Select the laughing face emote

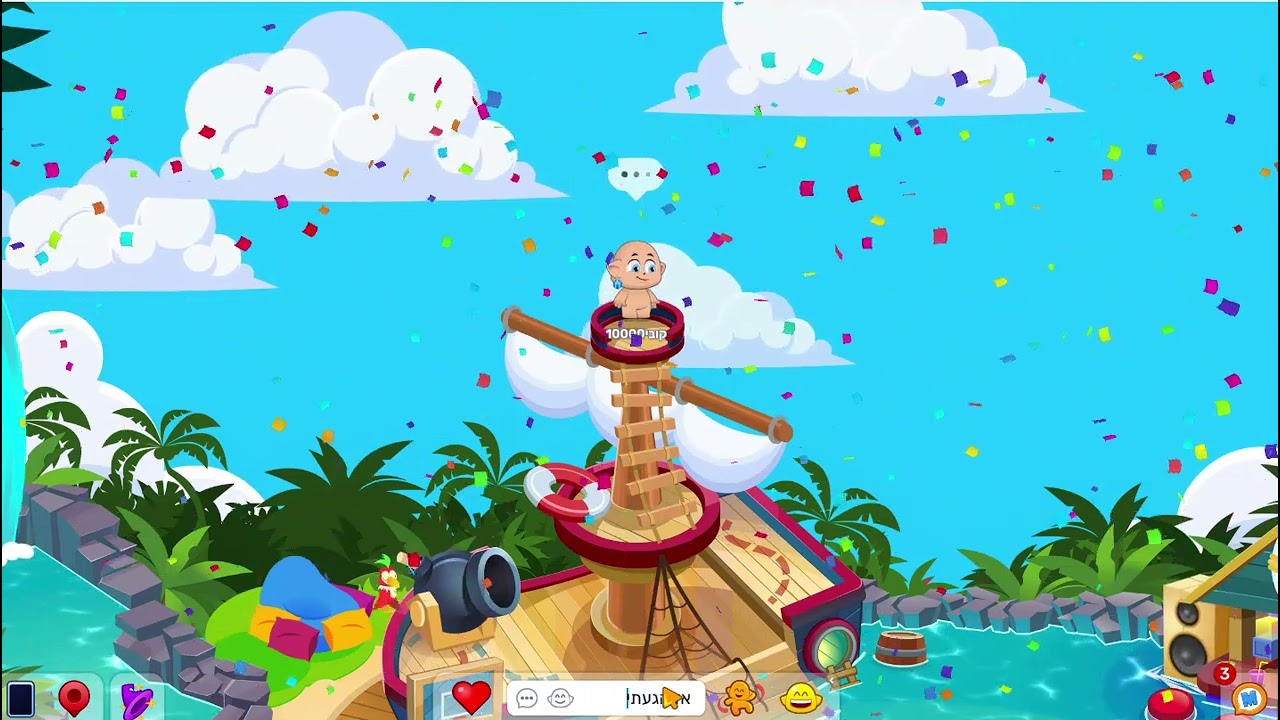[x=801, y=697]
